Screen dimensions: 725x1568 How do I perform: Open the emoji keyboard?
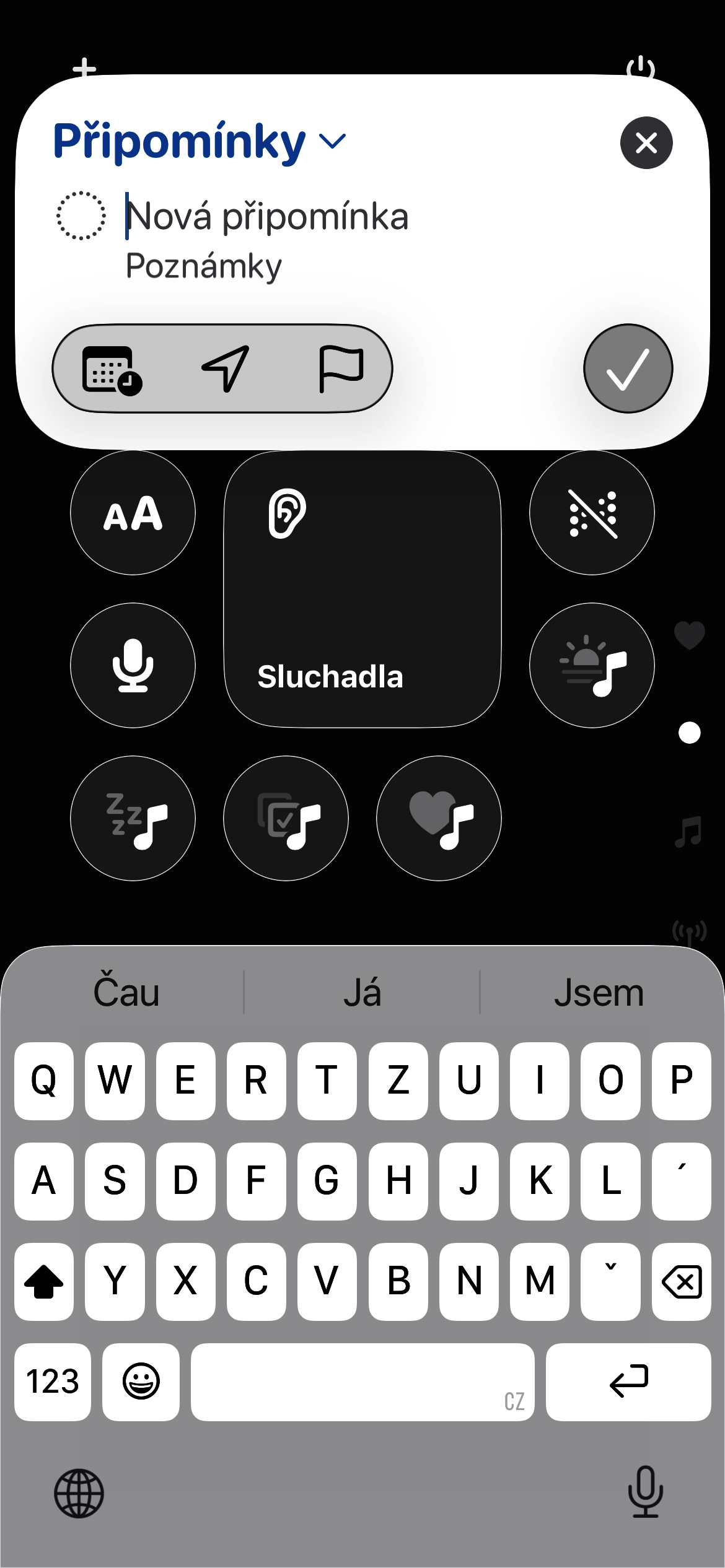pos(141,1381)
